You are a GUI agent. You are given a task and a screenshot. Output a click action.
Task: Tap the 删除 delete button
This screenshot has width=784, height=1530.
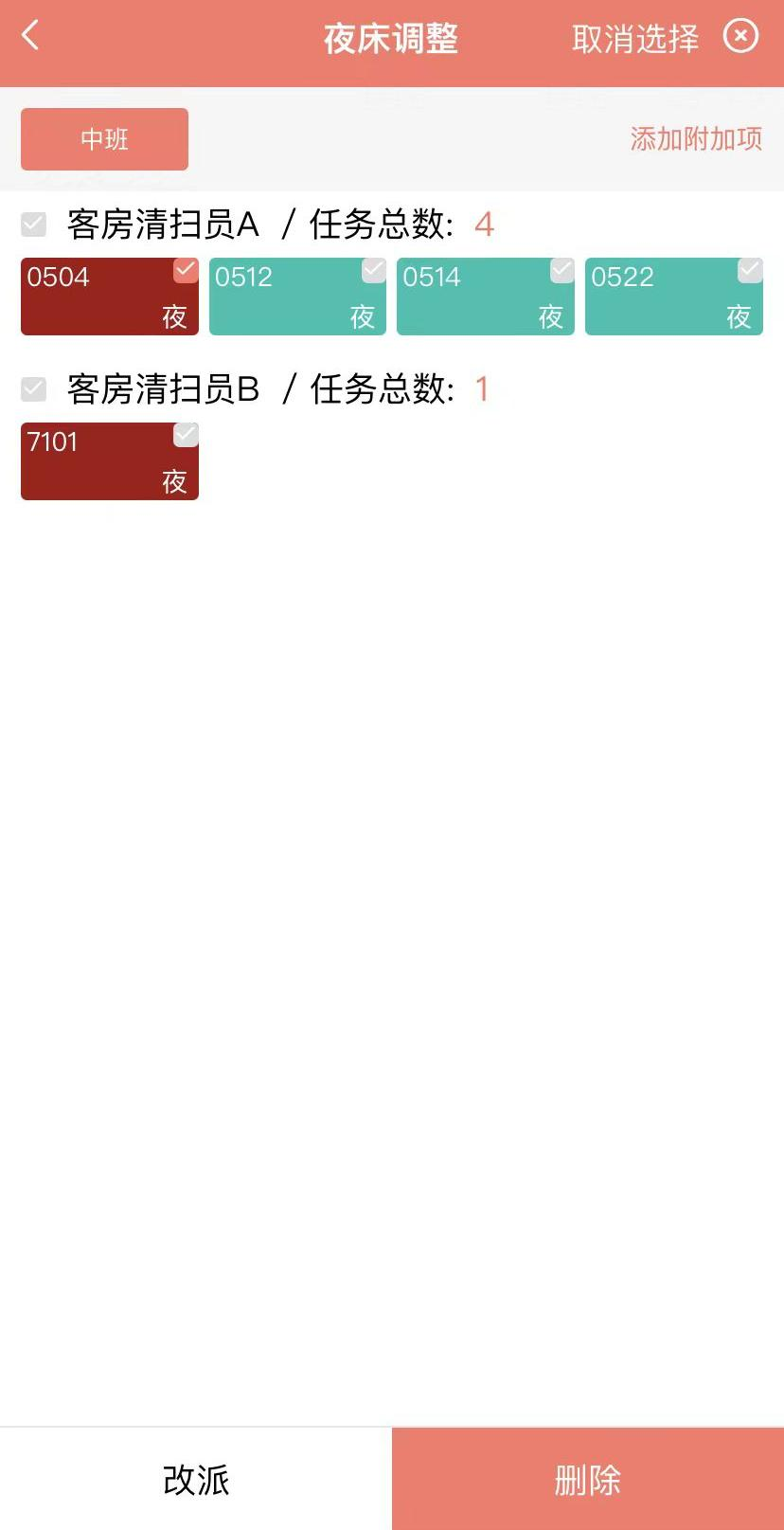click(588, 1479)
